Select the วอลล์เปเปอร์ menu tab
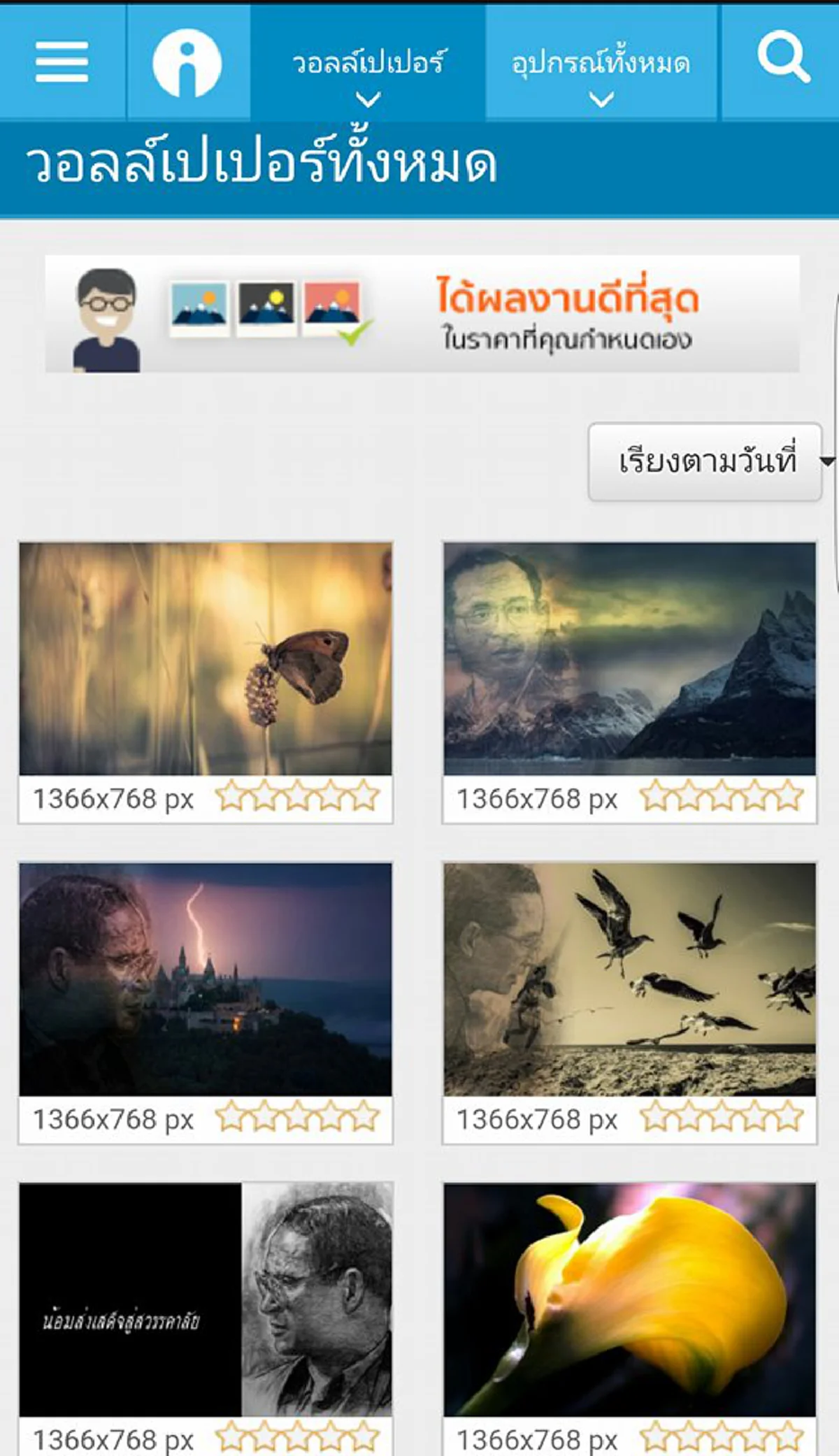 tap(371, 63)
